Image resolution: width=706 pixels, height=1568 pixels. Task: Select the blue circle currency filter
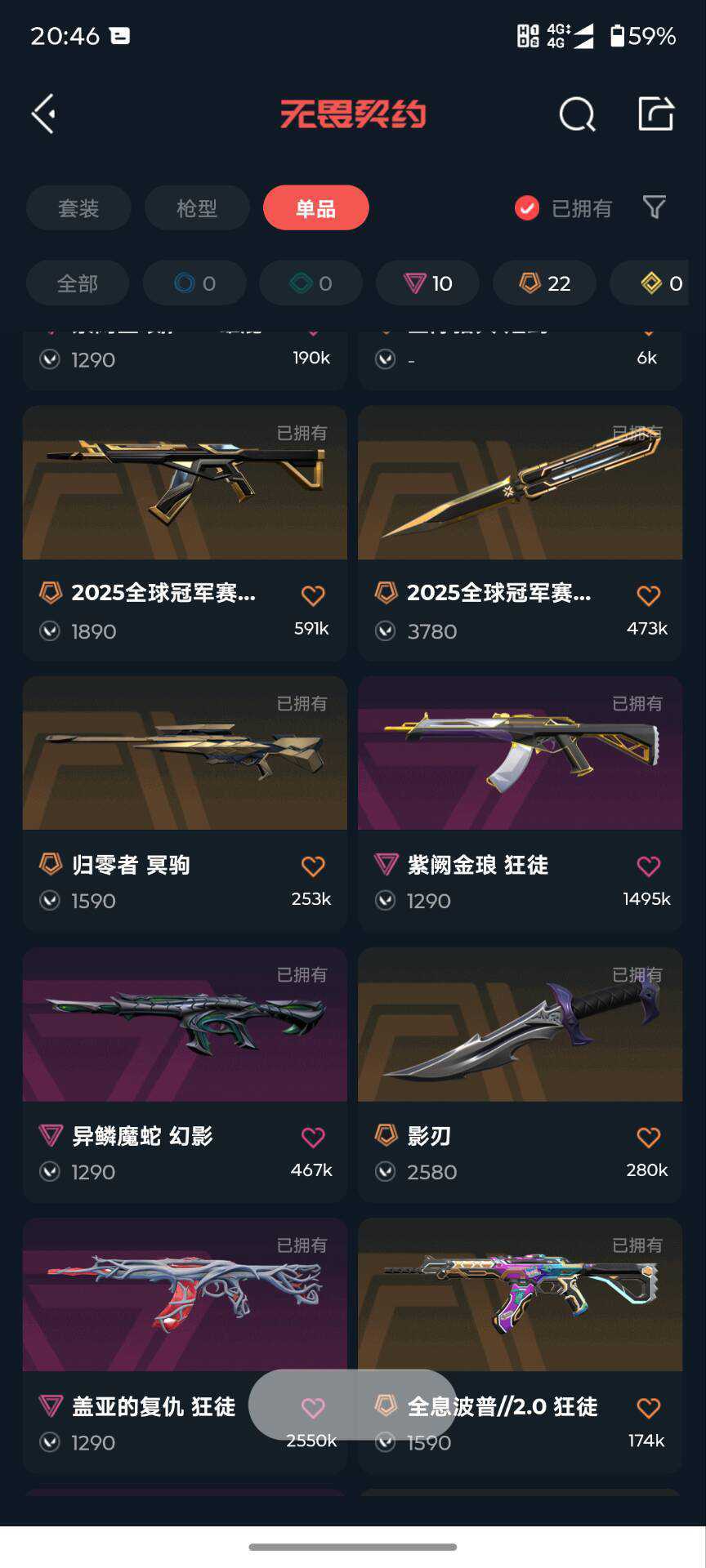[x=194, y=283]
